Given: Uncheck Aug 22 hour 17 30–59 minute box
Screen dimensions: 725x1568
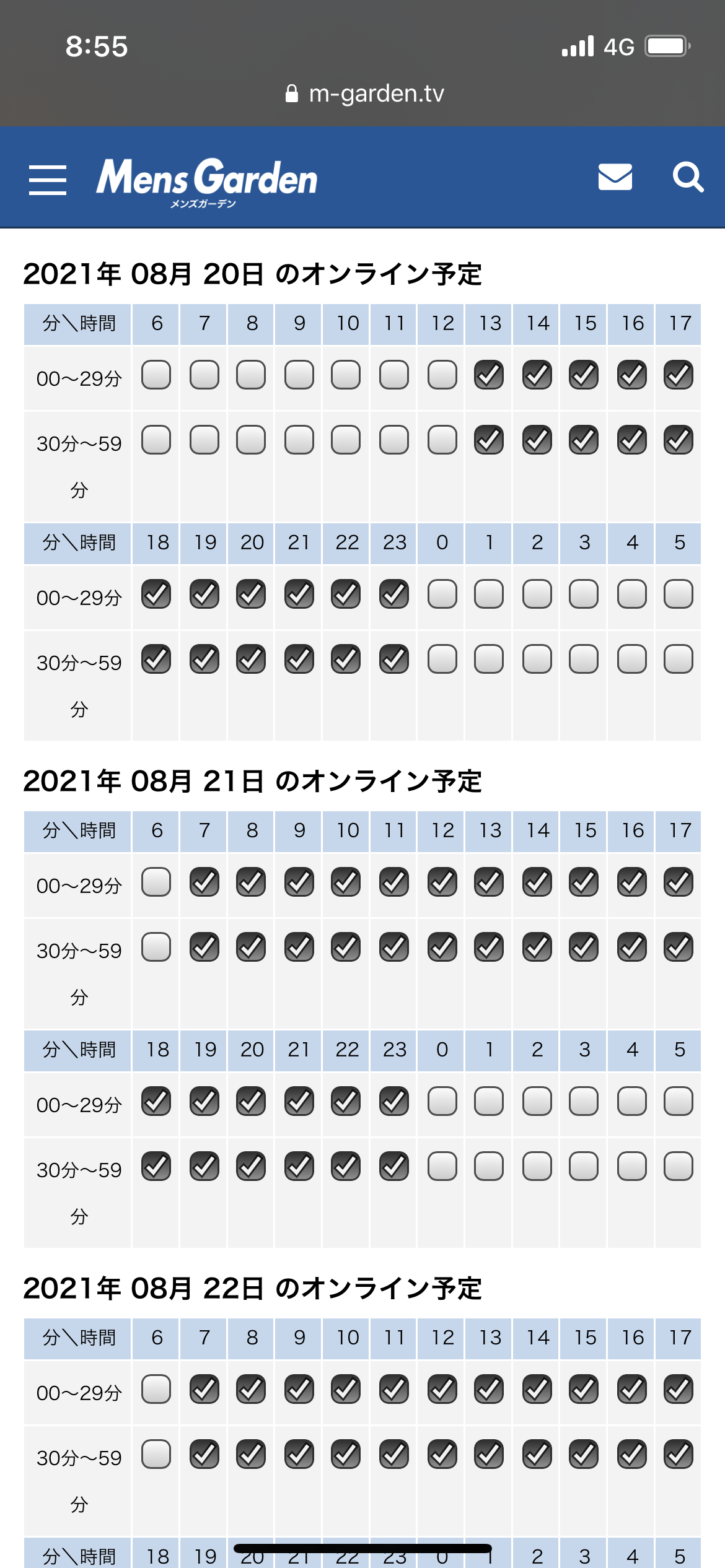Looking at the screenshot, I should tap(679, 1455).
